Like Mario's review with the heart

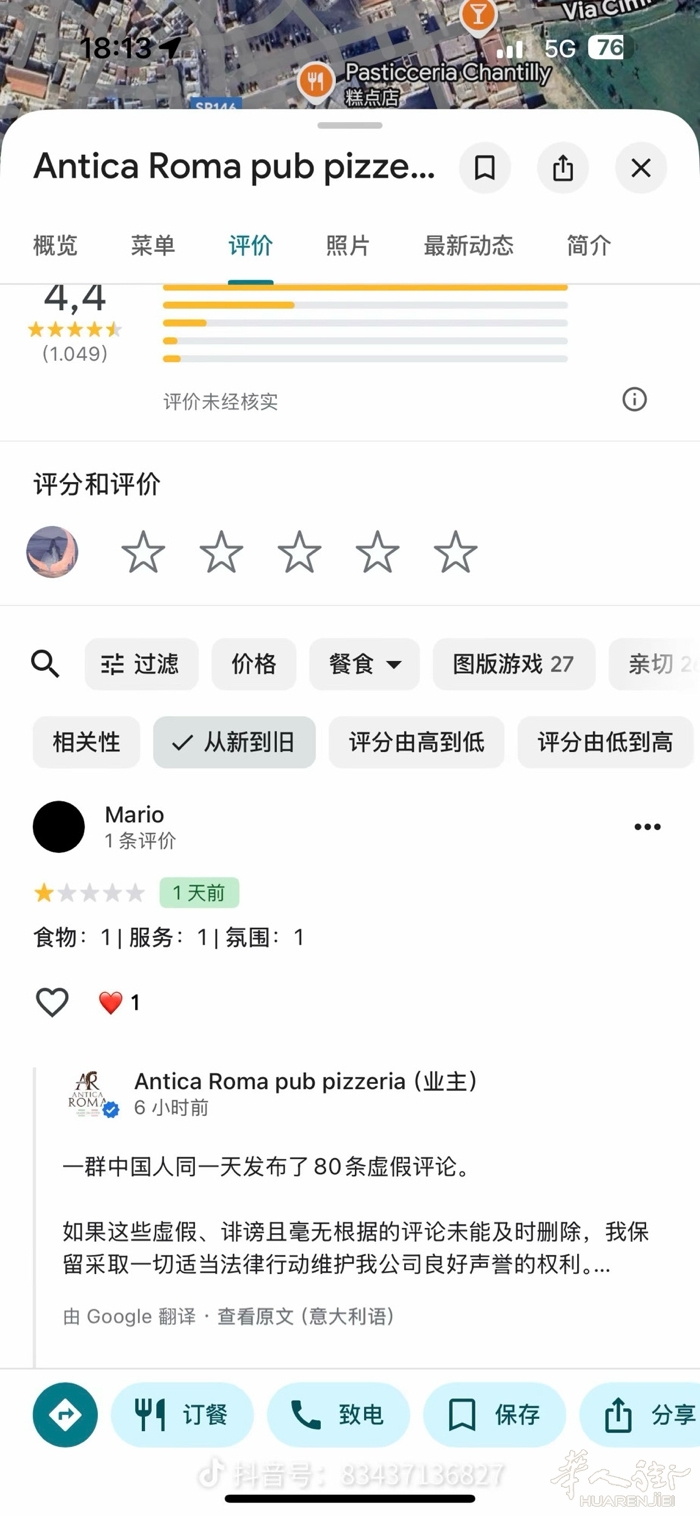pos(52,1002)
